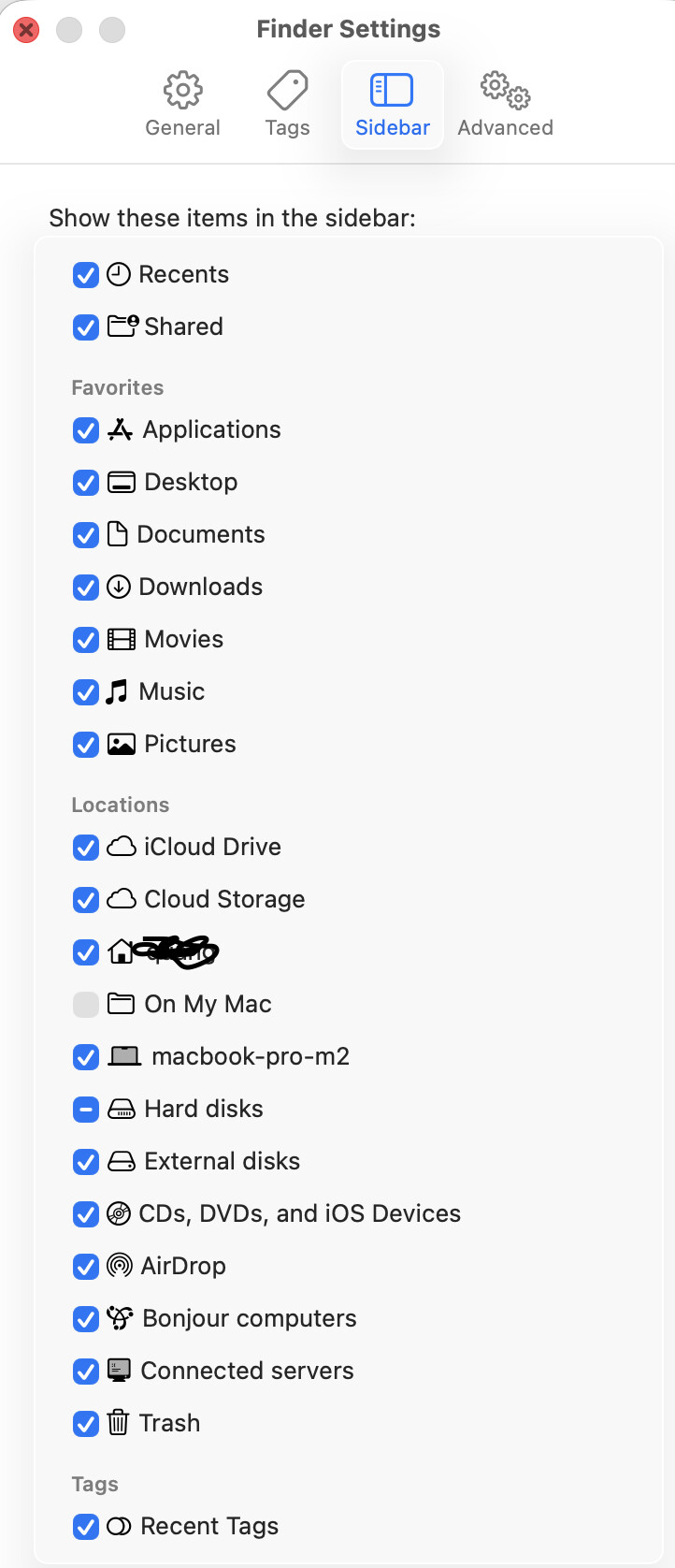The height and width of the screenshot is (1568, 675).
Task: Toggle the Downloads checkbox
Action: 86,588
